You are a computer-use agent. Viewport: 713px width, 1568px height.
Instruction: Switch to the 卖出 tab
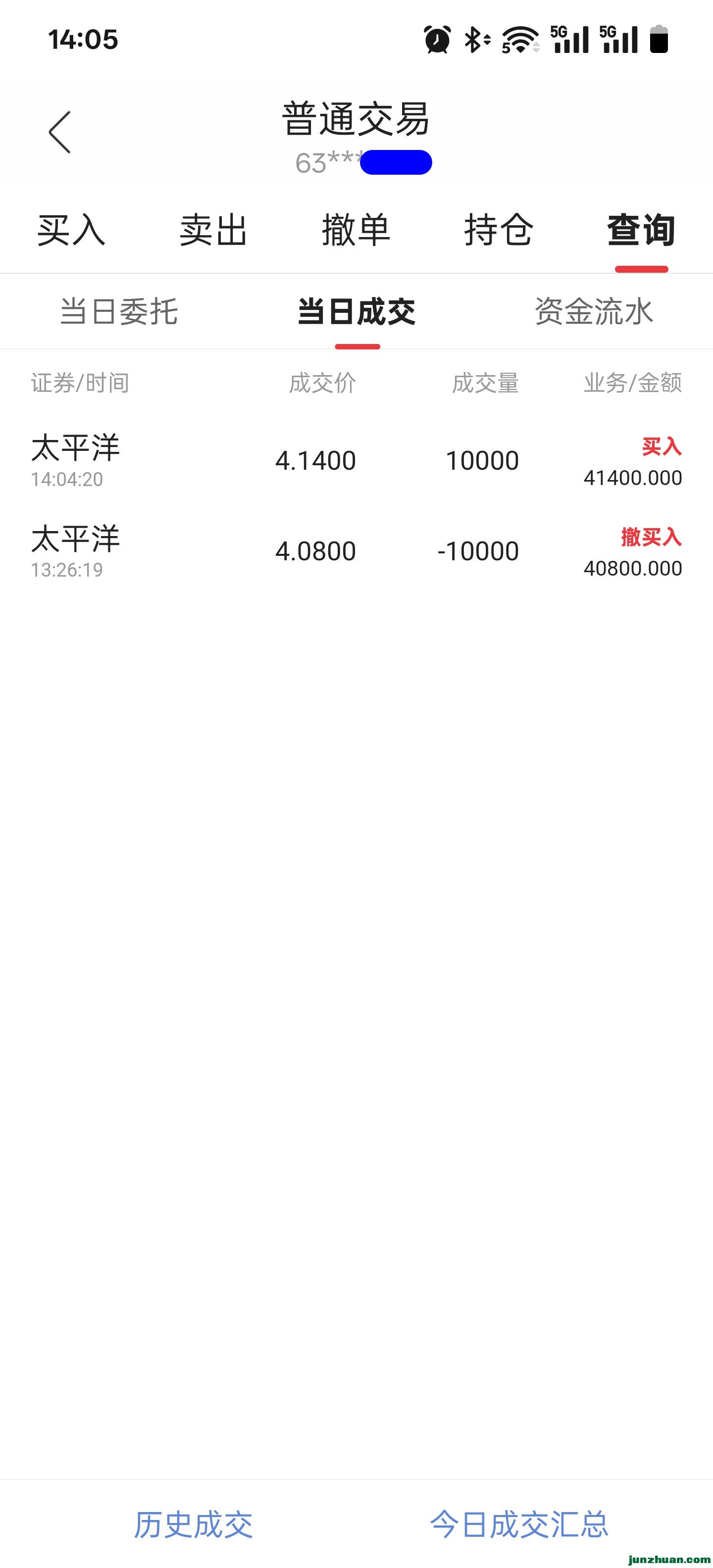[x=214, y=231]
